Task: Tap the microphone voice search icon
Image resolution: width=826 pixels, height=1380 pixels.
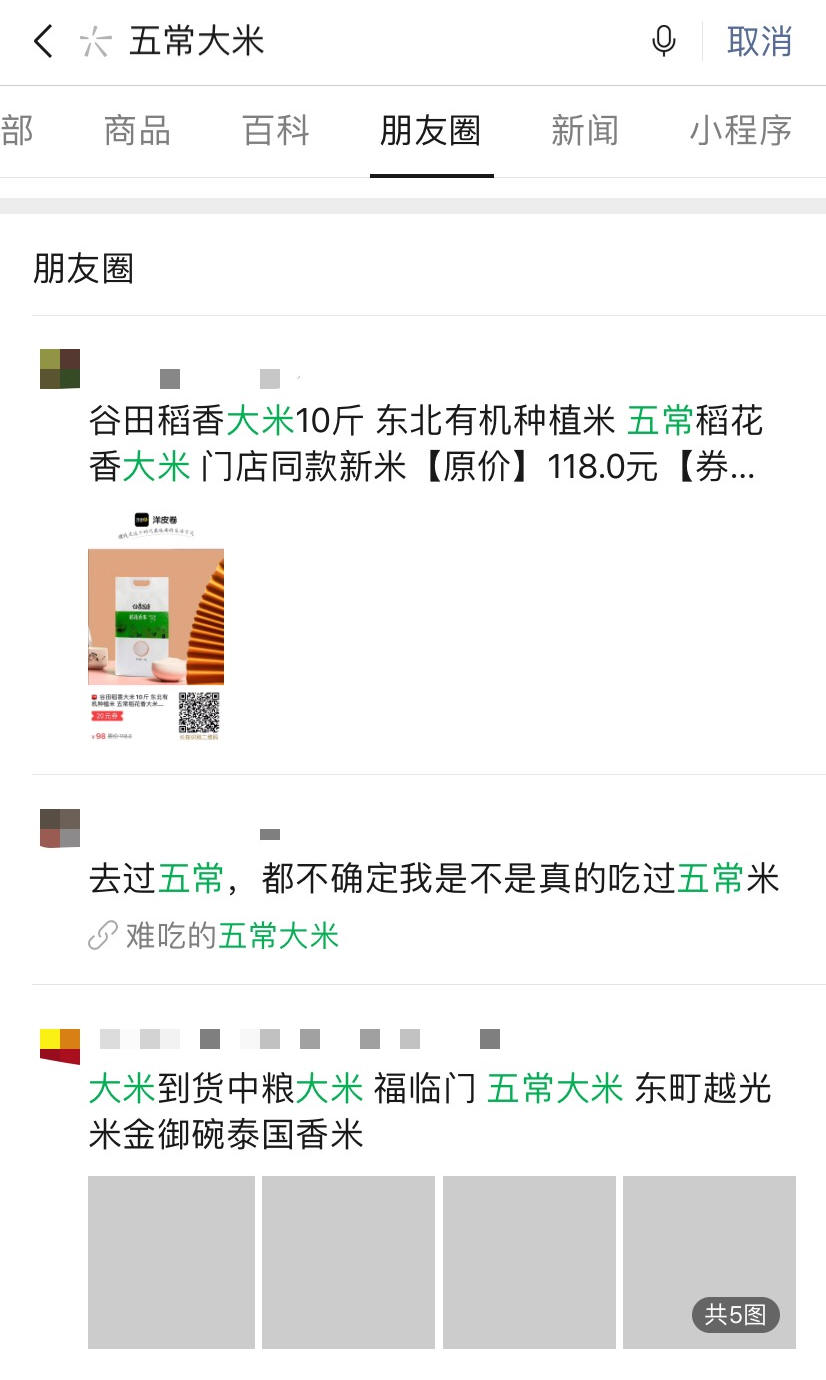Action: tap(664, 42)
